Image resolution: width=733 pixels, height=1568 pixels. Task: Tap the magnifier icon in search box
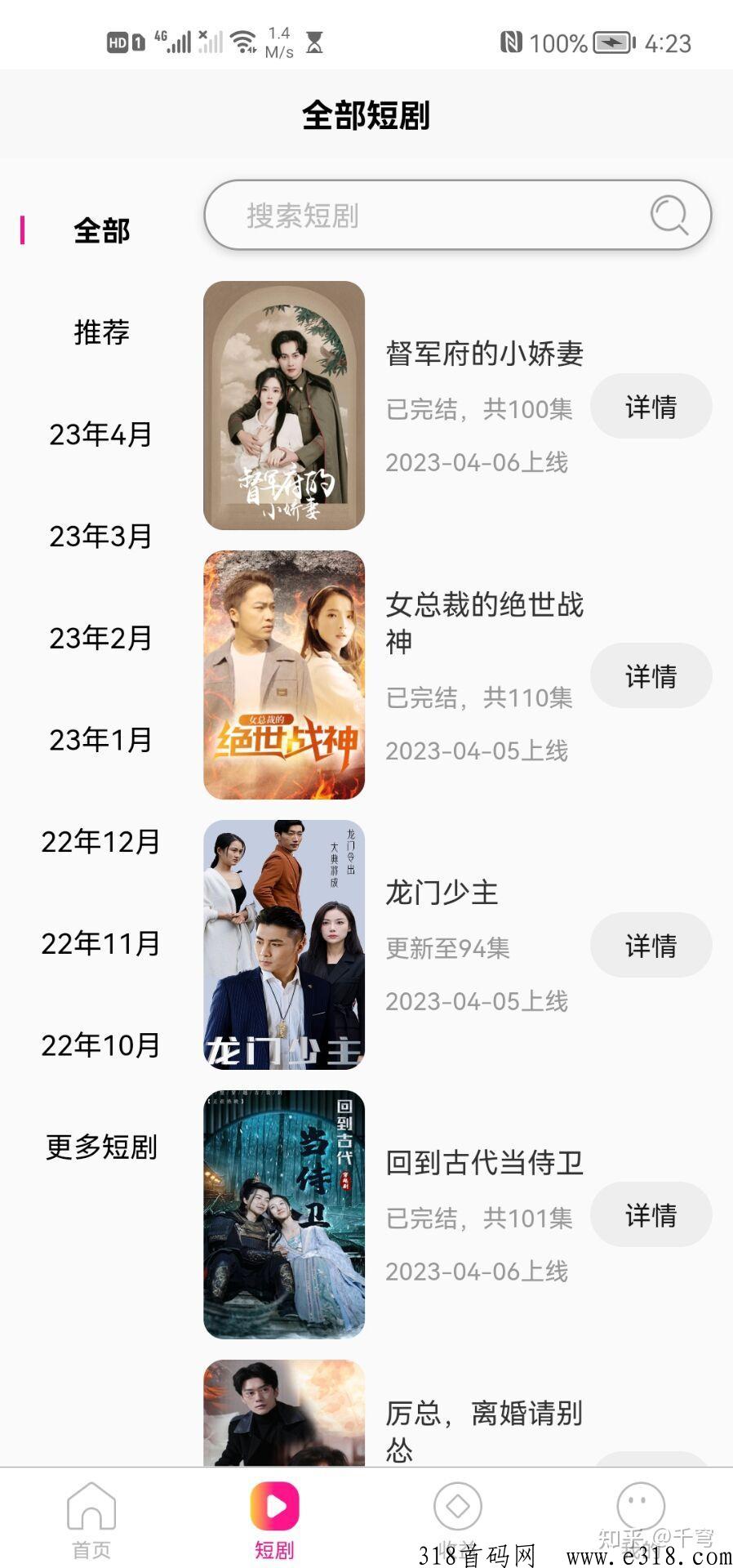point(669,215)
